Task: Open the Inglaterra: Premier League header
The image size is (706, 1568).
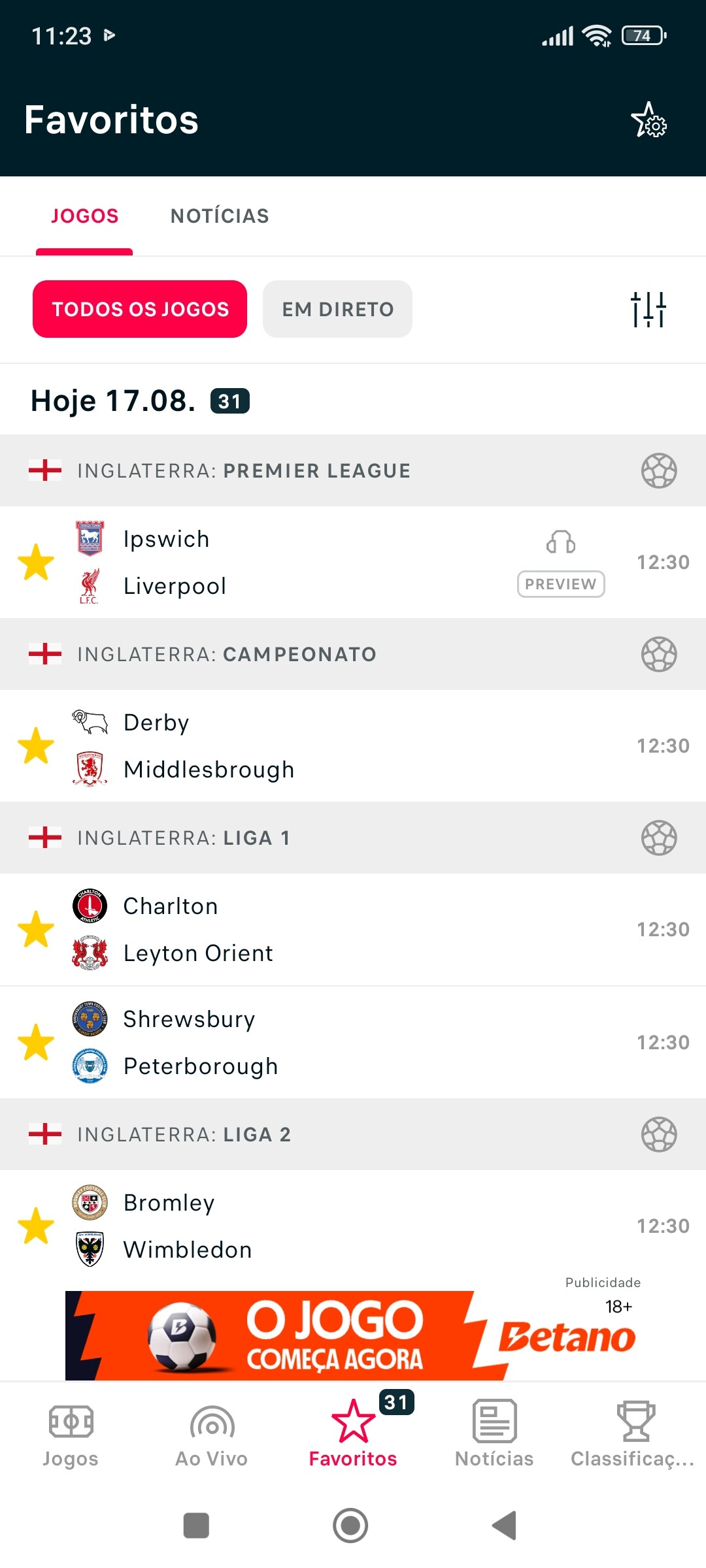Action: 353,470
